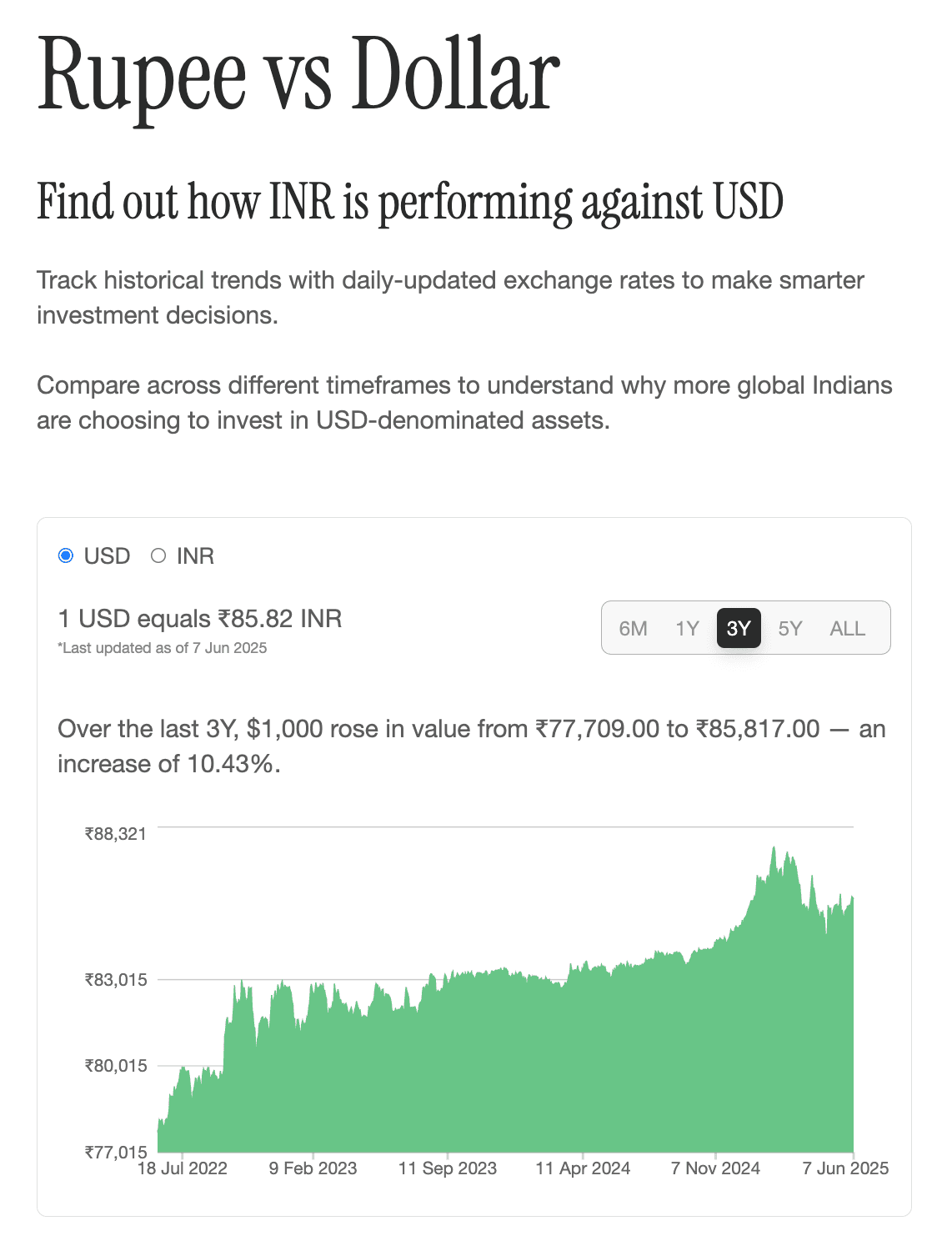Click the '1 USD equals ₹85.82 INR' text
The width and height of the screenshot is (952, 1246).
pos(199,619)
